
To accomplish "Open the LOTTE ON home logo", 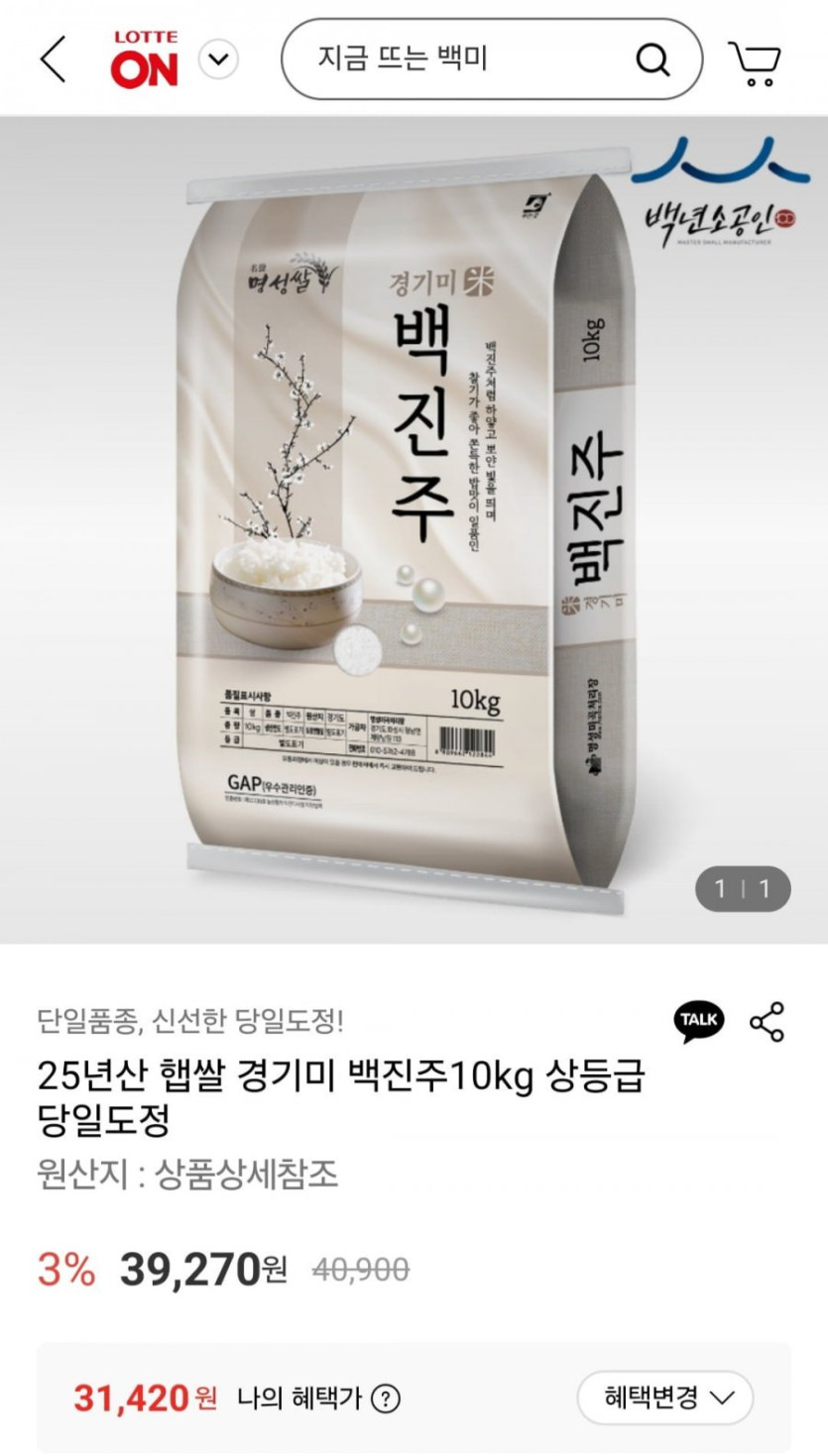I will [145, 59].
